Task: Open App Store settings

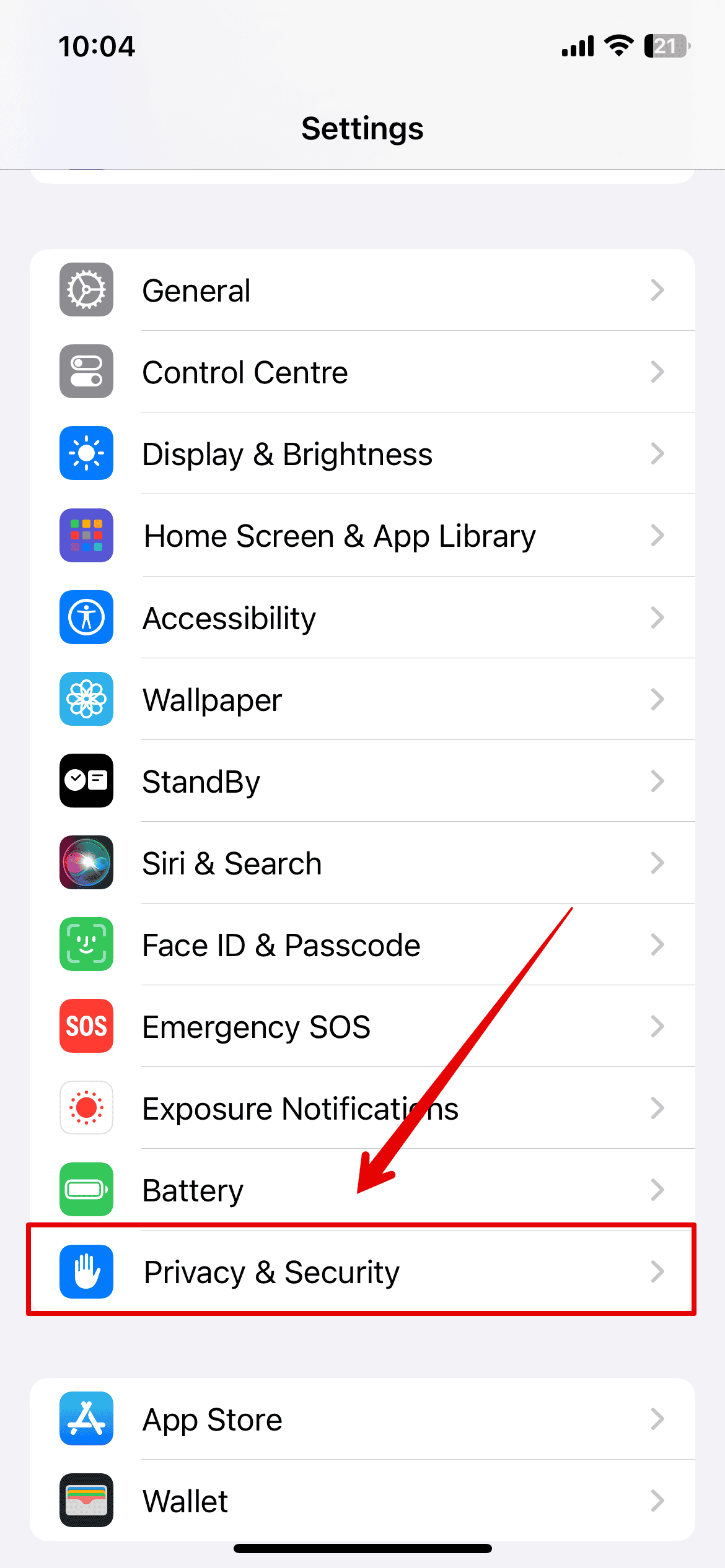Action: pyautogui.click(x=362, y=1419)
